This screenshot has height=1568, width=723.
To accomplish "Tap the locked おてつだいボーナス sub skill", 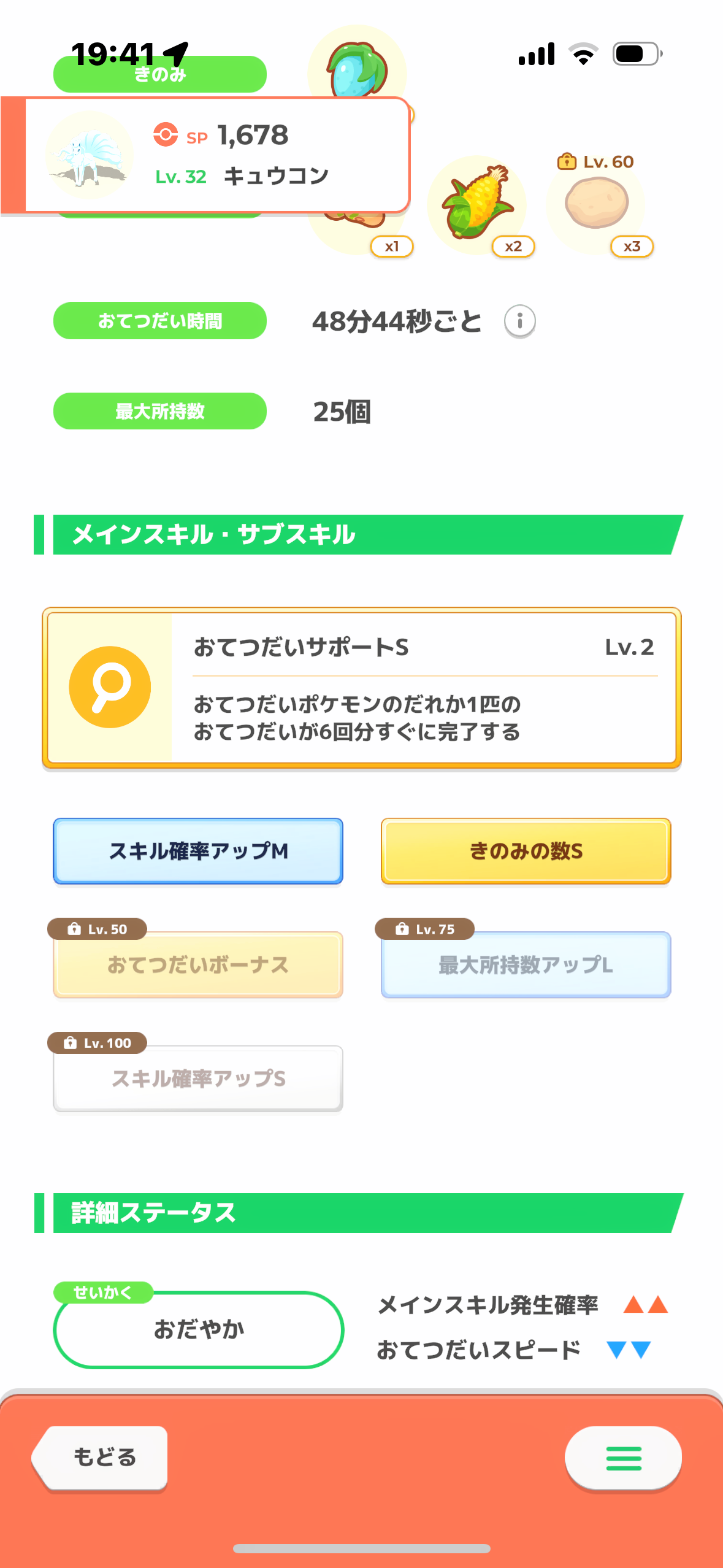I will point(198,965).
